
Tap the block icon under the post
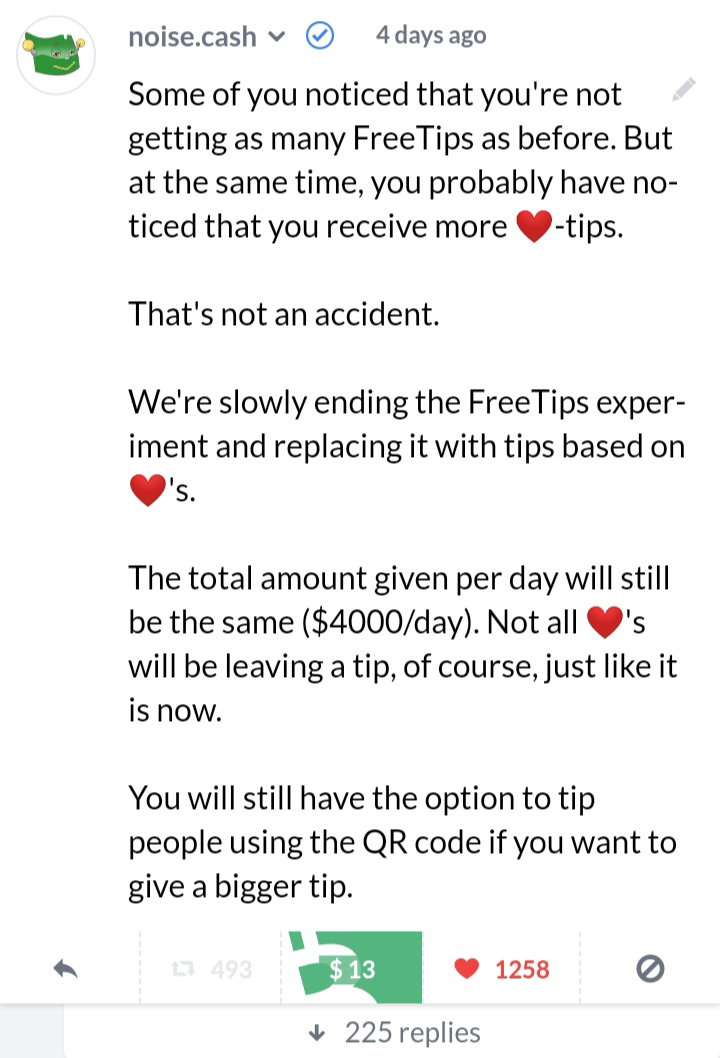tap(650, 969)
